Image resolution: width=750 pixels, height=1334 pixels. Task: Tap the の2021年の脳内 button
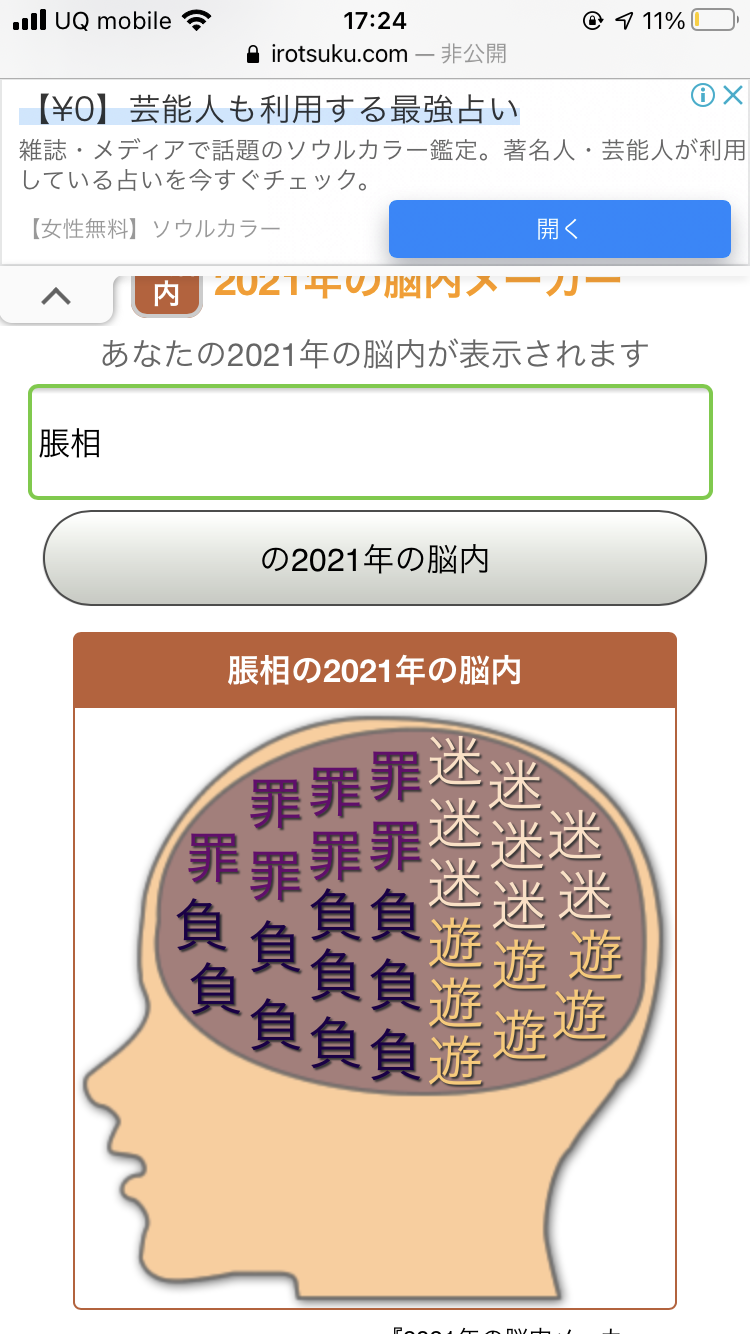click(375, 558)
